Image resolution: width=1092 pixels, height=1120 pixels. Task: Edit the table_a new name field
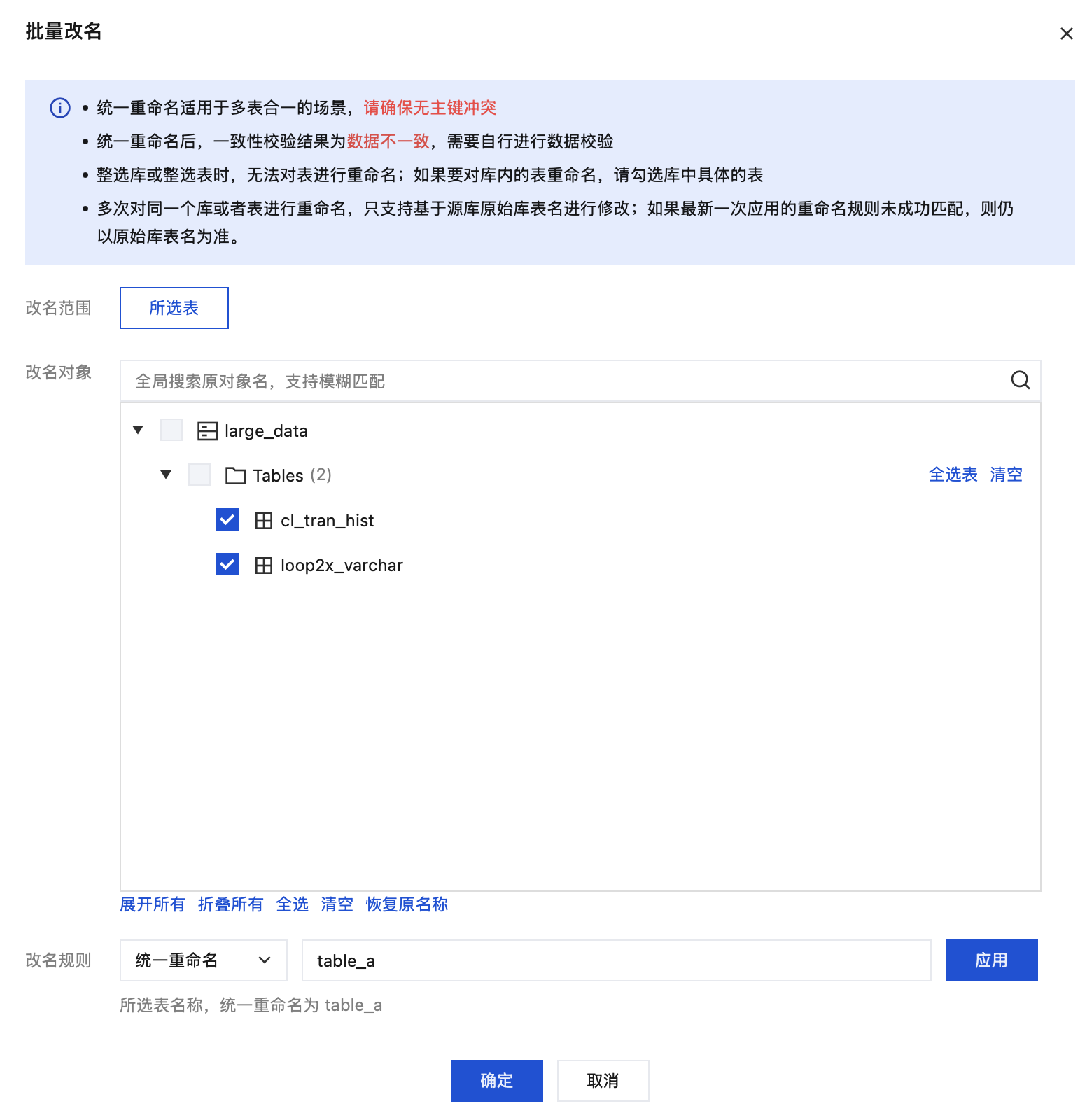616,960
